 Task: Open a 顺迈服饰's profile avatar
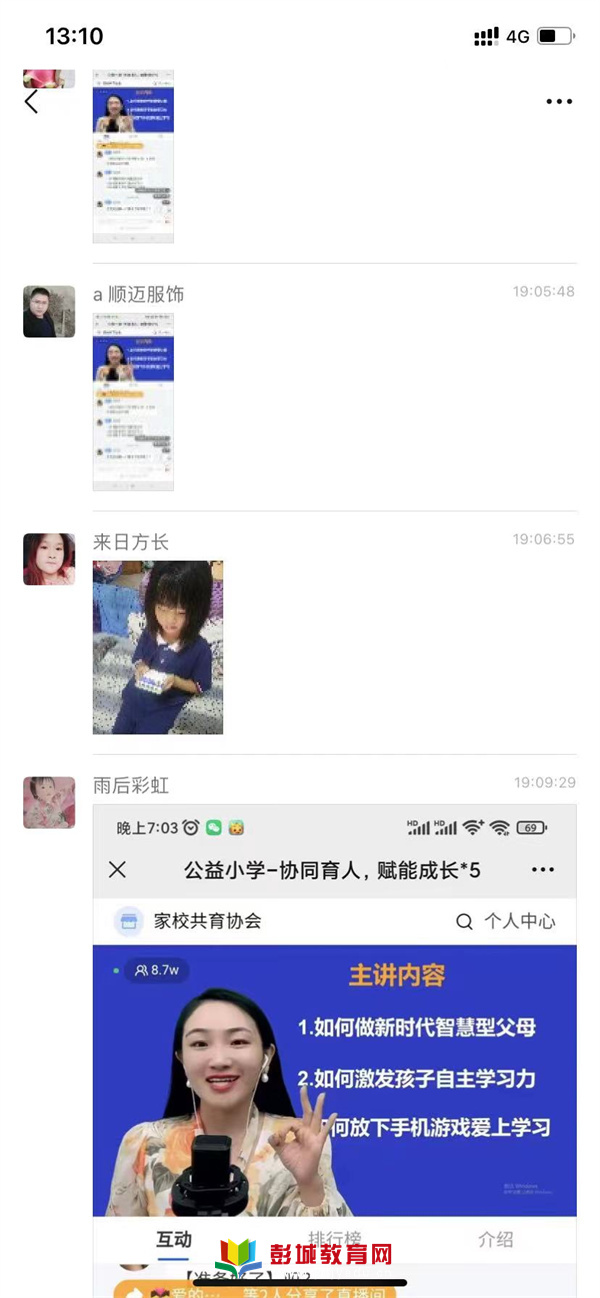49,312
